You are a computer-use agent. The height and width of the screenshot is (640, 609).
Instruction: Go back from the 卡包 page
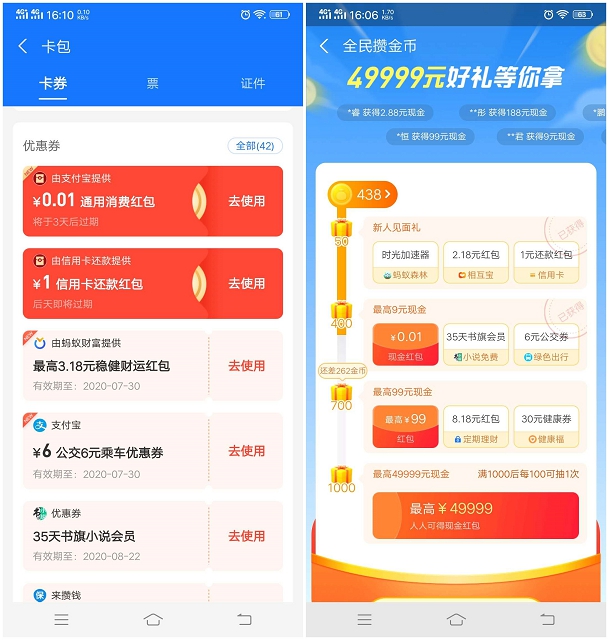[23, 46]
